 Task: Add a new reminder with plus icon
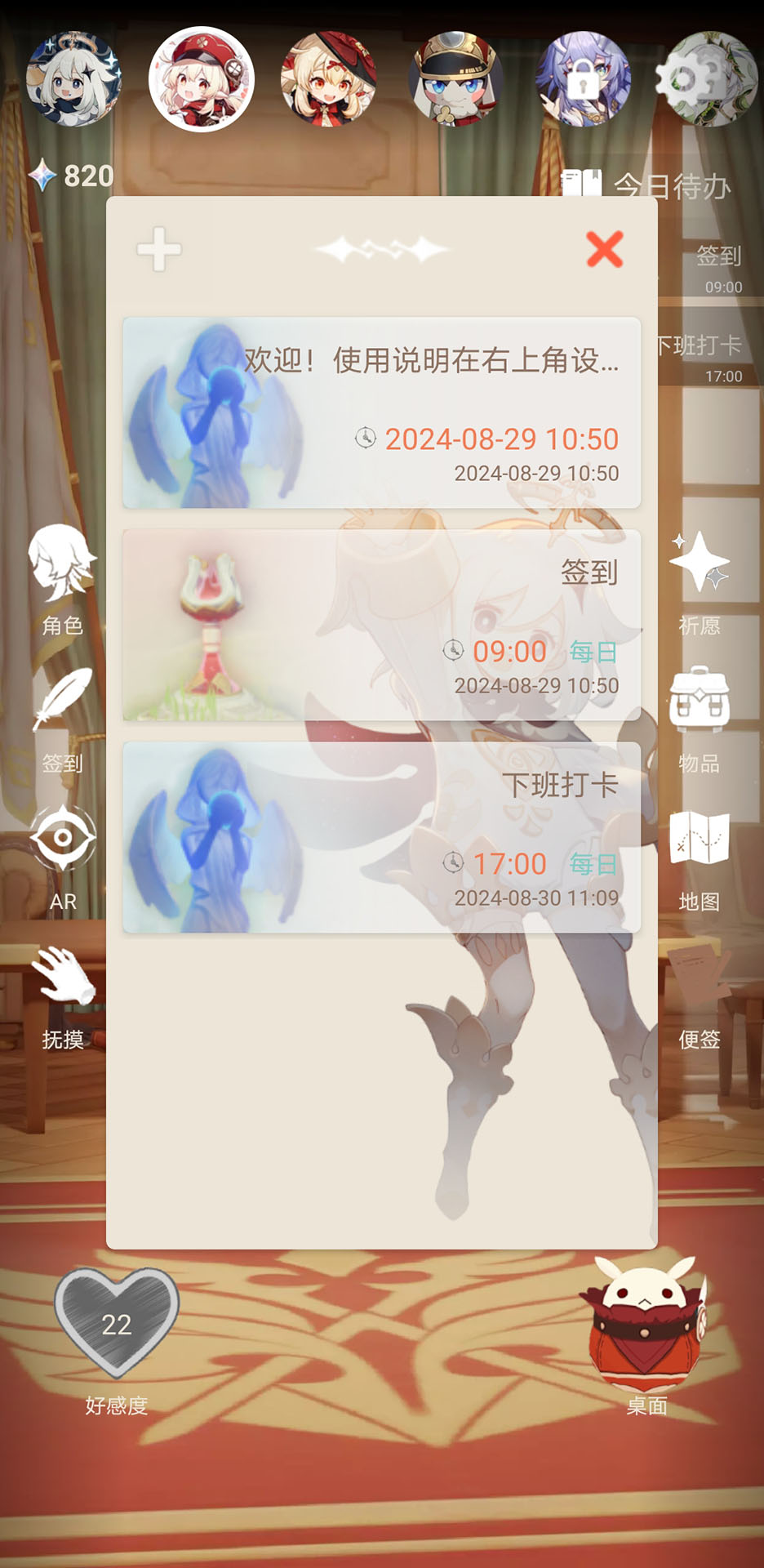[158, 249]
